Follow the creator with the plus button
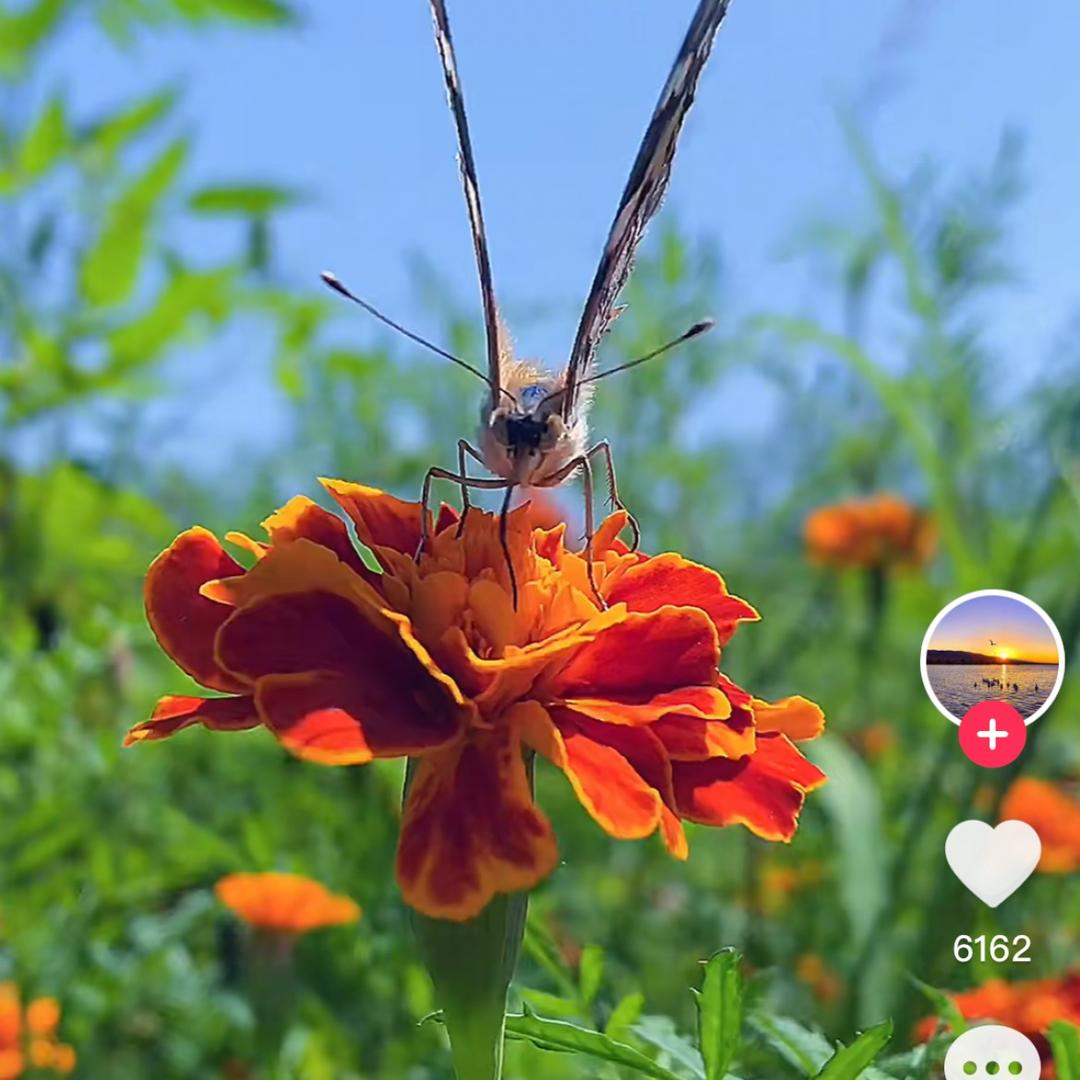This screenshot has height=1080, width=1080. tap(992, 735)
